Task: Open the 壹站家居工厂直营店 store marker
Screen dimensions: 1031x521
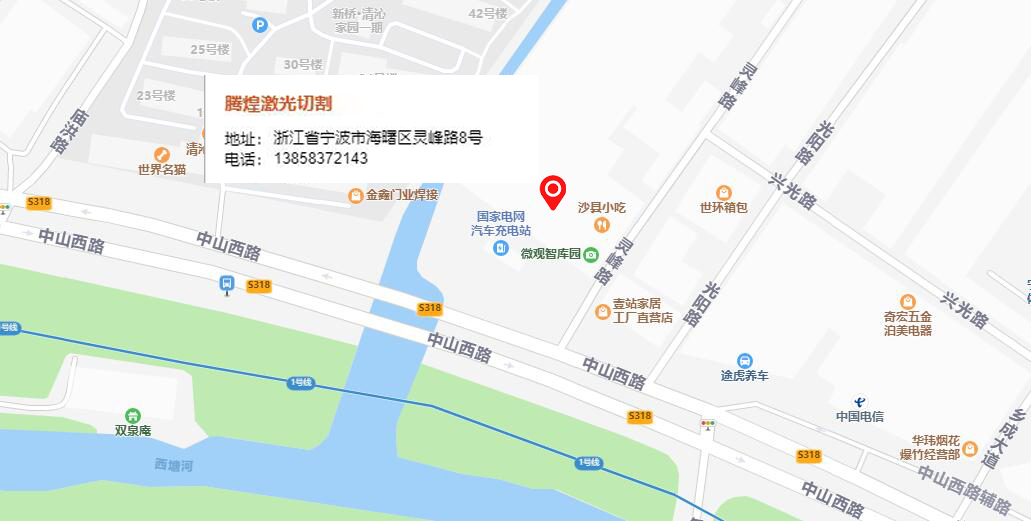Action: point(602,311)
